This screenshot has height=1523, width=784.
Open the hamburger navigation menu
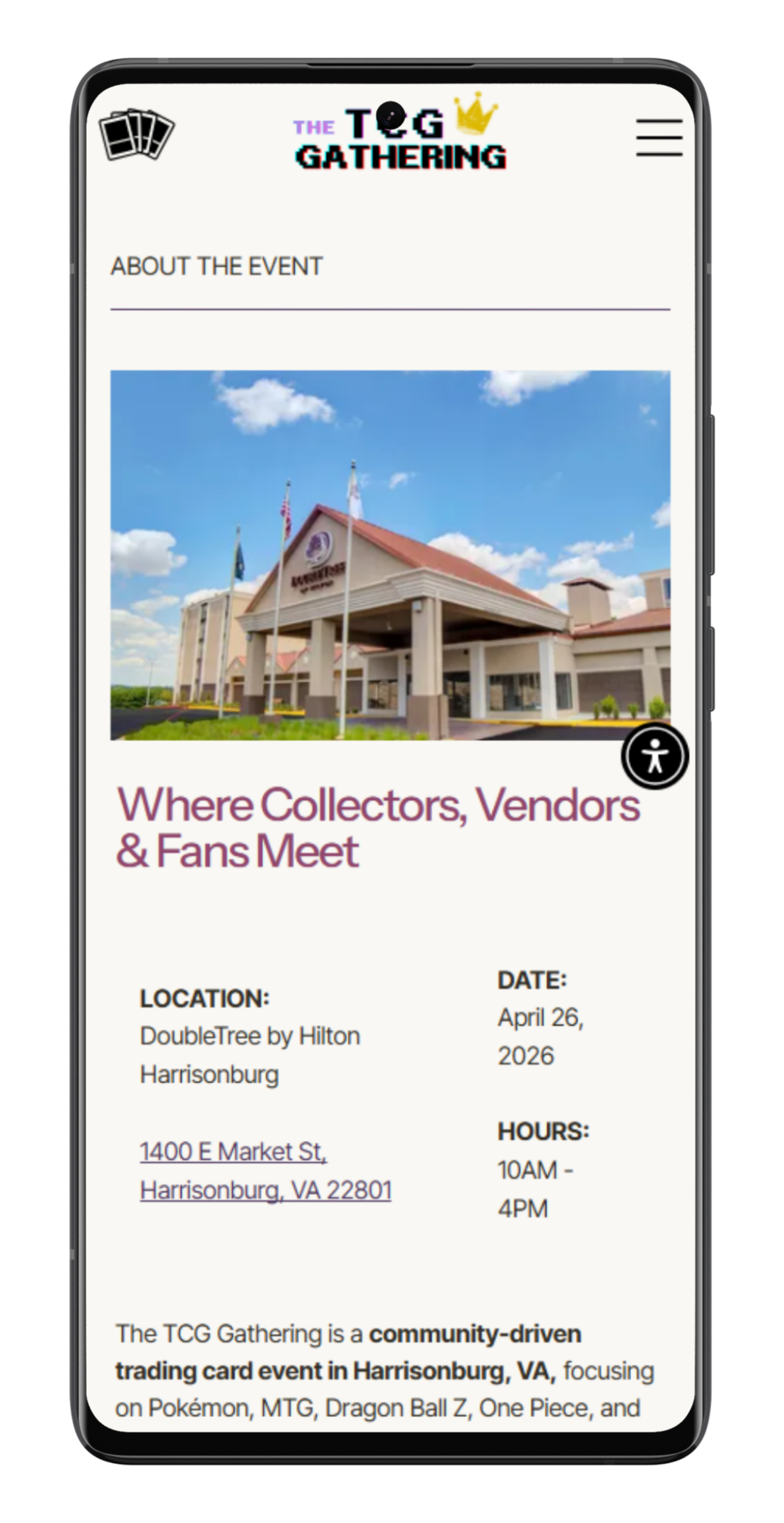click(x=659, y=138)
